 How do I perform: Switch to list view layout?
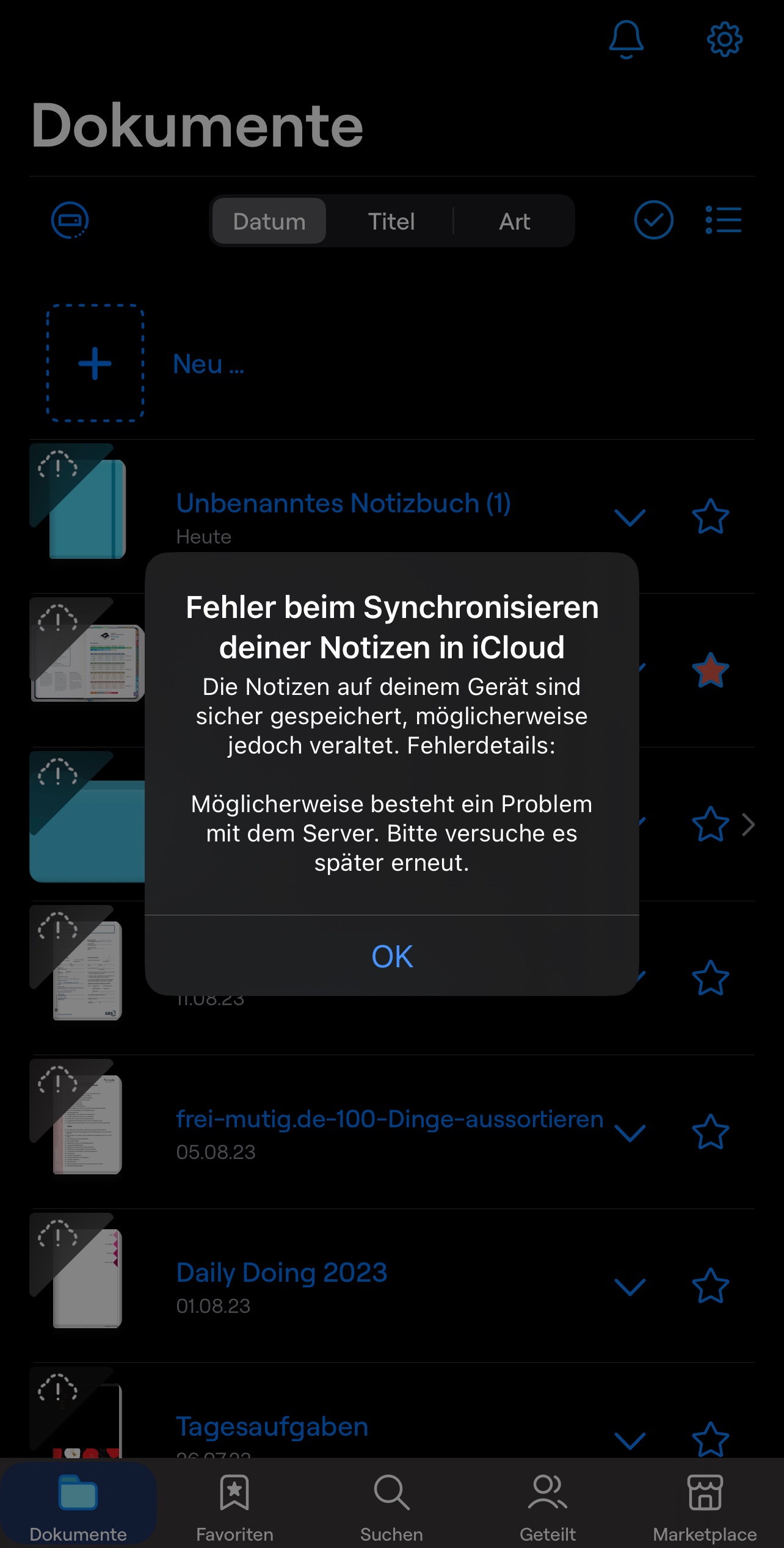pyautogui.click(x=723, y=220)
